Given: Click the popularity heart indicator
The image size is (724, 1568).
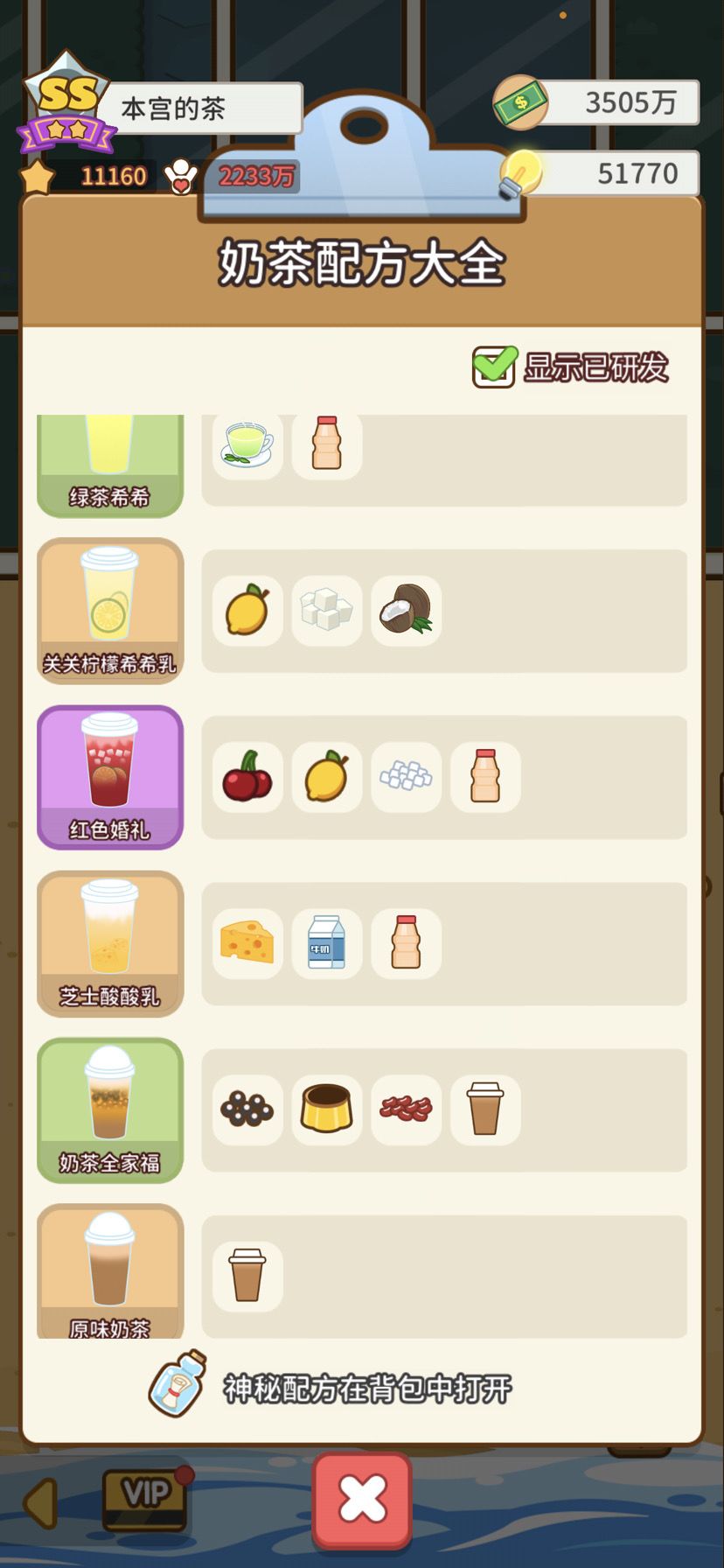Looking at the screenshot, I should pyautogui.click(x=179, y=173).
